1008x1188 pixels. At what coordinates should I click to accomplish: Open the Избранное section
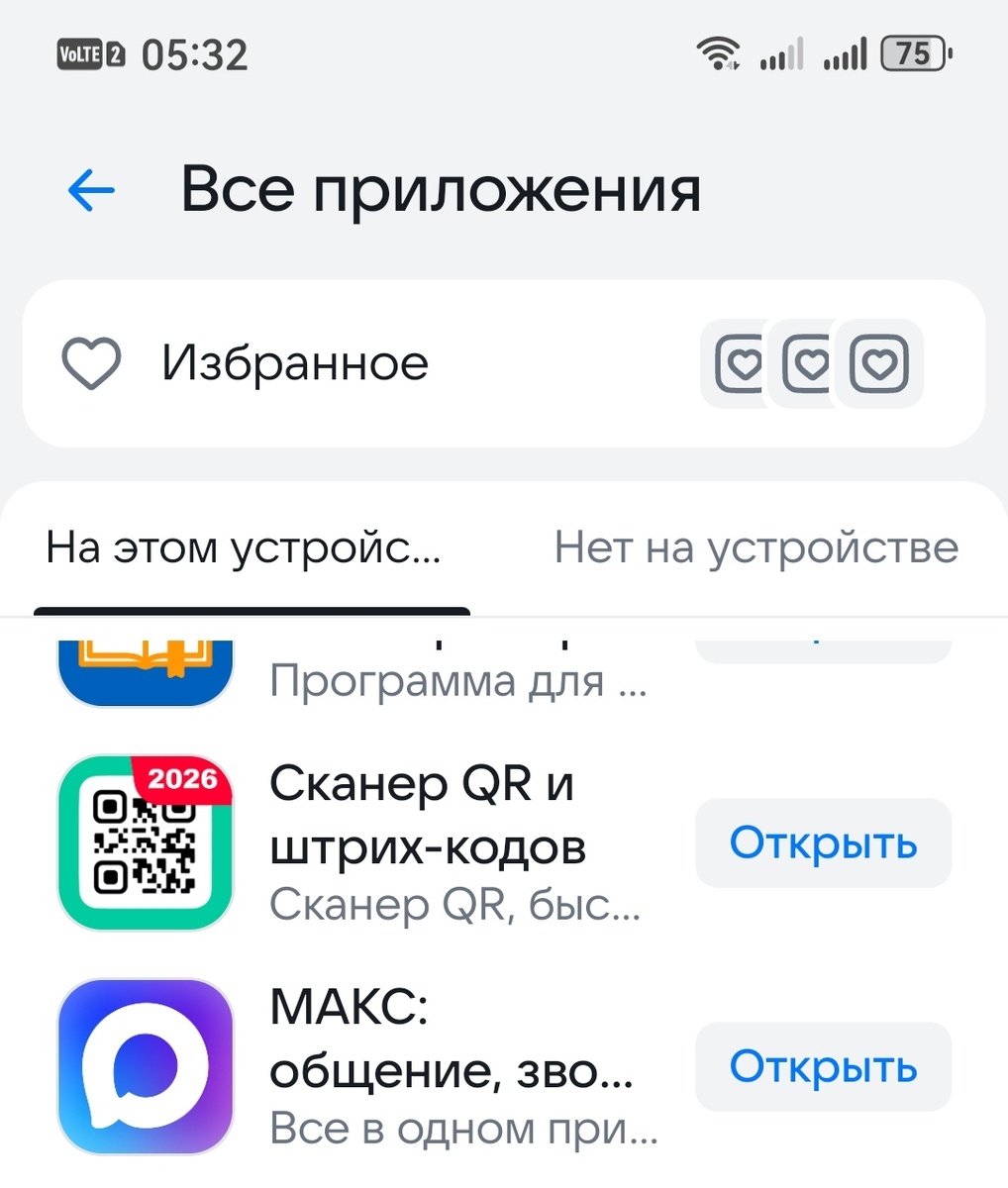tap(294, 363)
